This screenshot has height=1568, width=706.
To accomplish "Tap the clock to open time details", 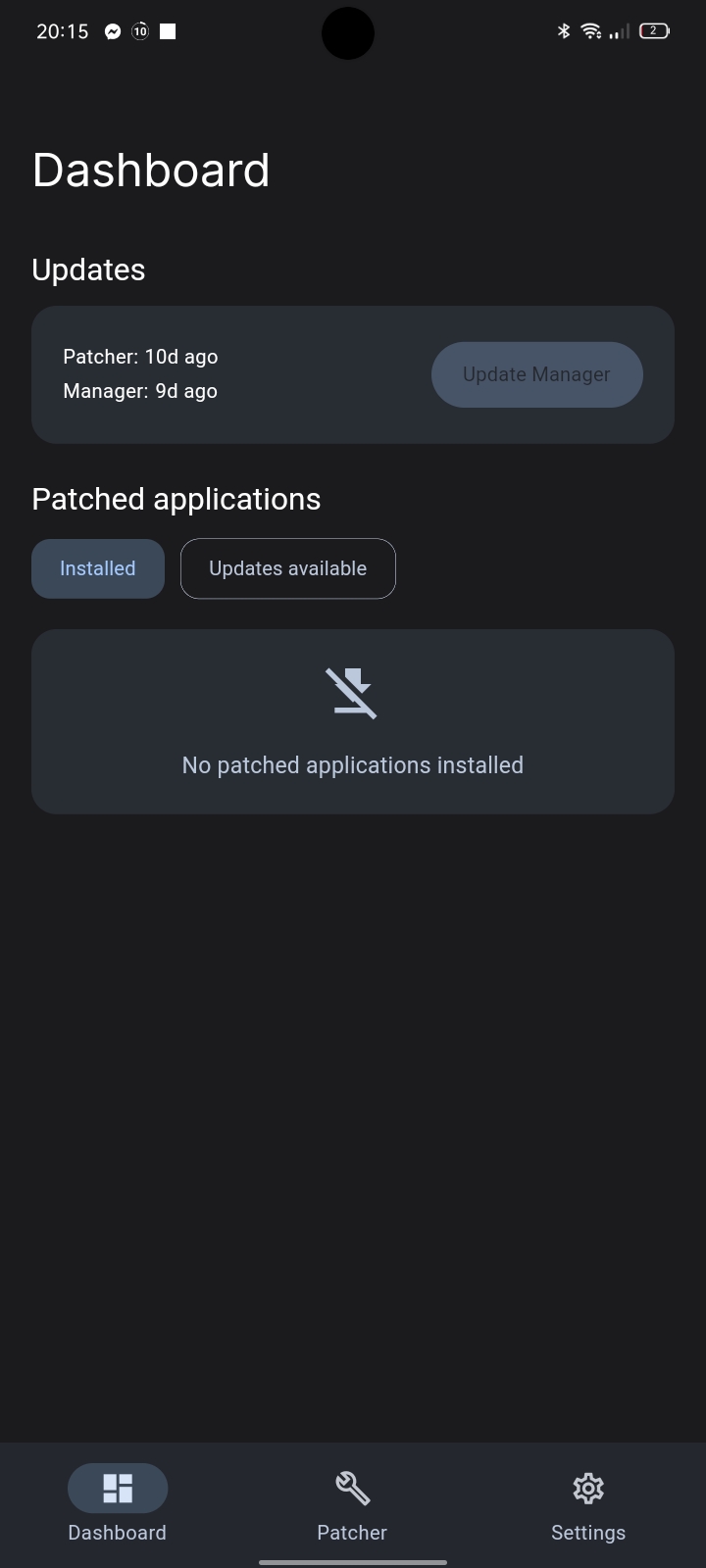I will pyautogui.click(x=62, y=30).
